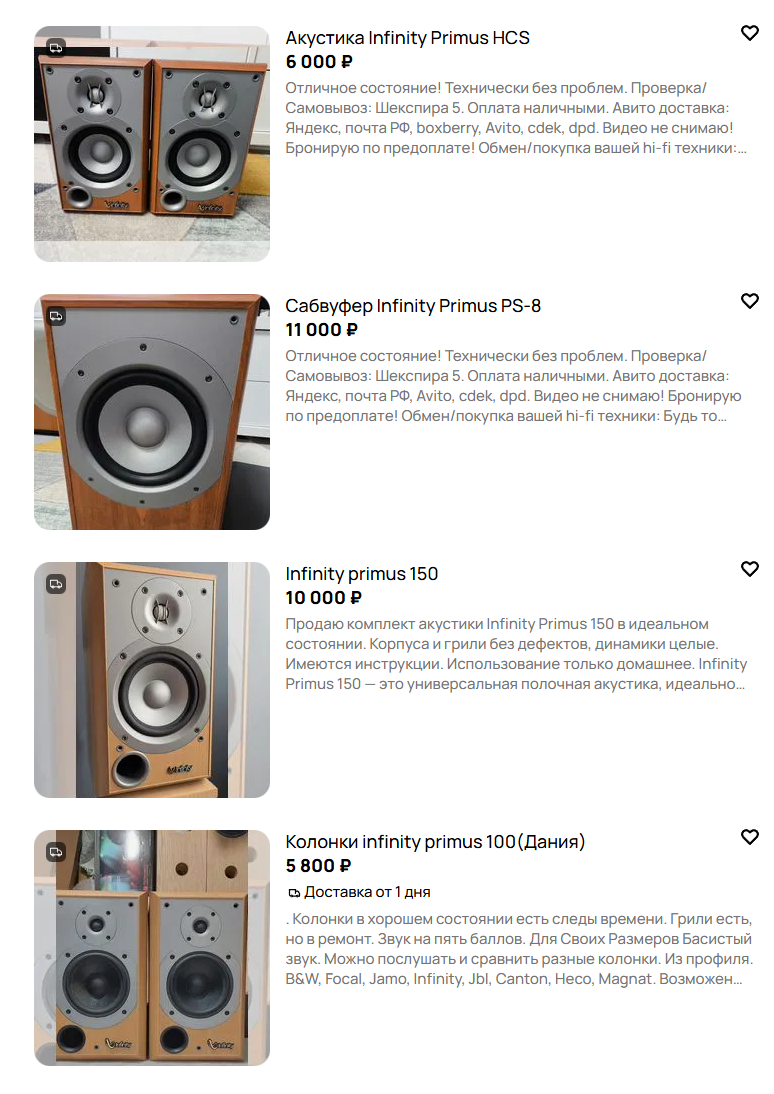Viewport: 774px width, 1094px height.
Task: Open the Сабвуфер Infinity Primus PS-8 title
Action: [413, 306]
